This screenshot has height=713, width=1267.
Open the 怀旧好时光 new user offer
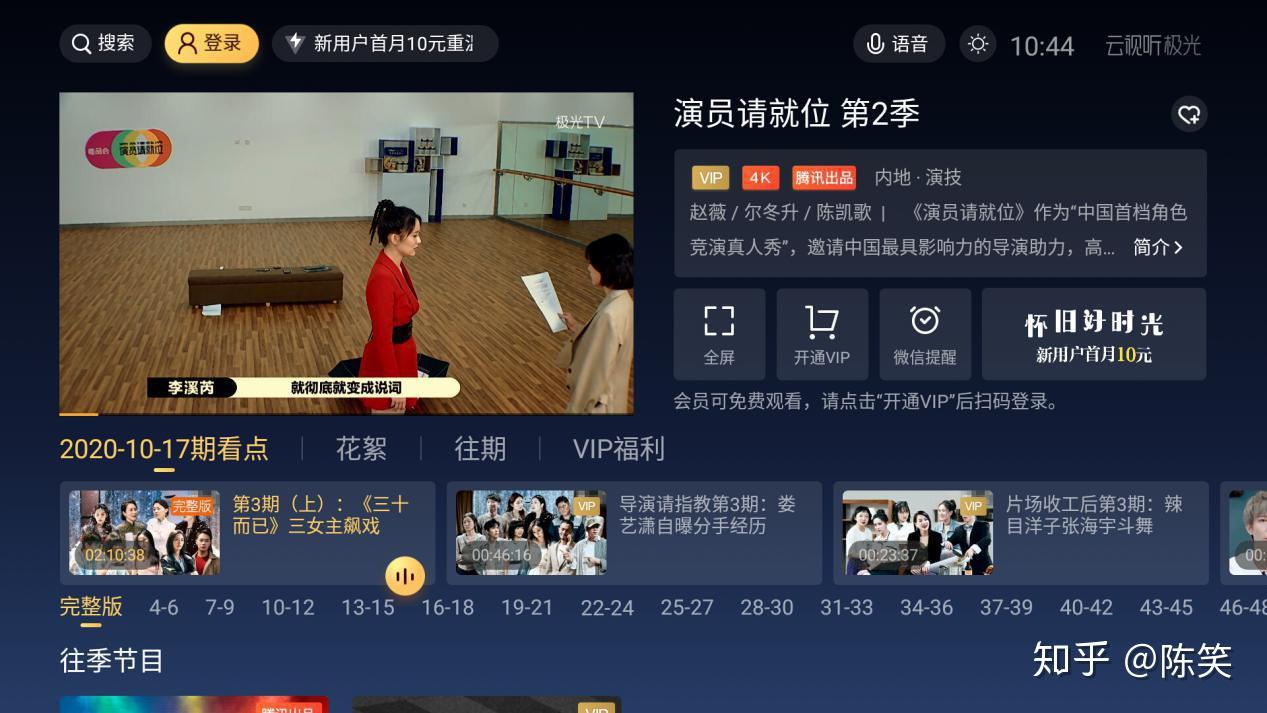point(1093,334)
